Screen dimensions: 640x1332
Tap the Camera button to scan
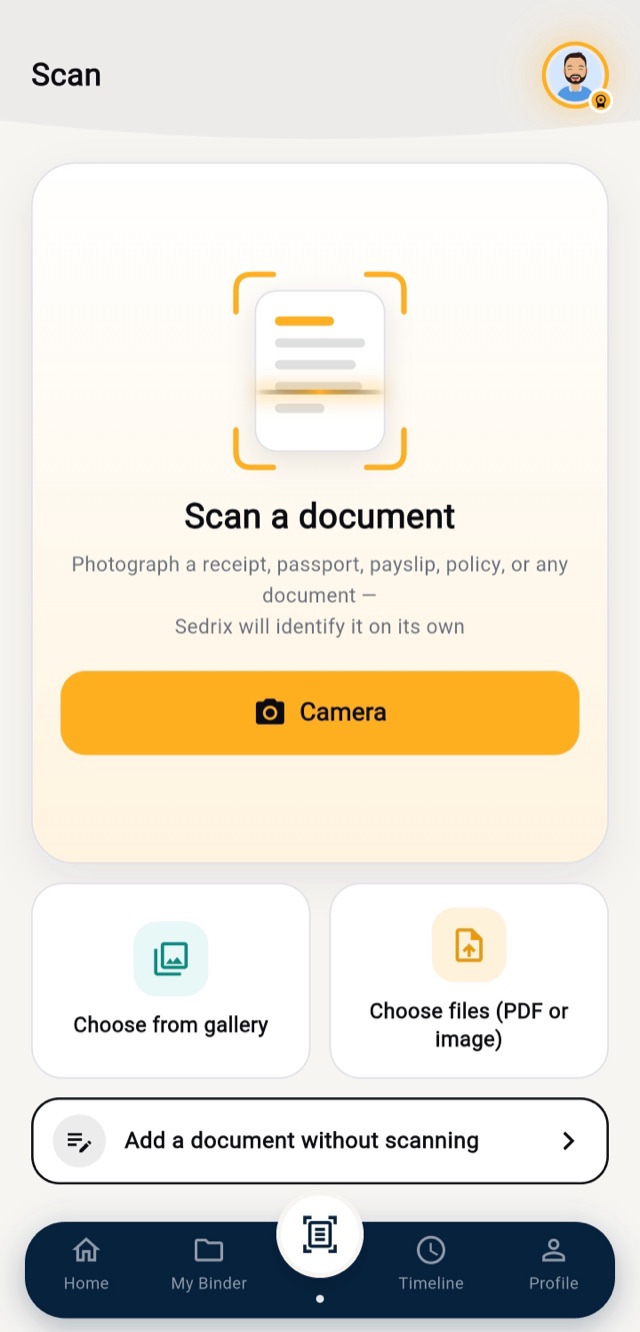click(x=320, y=712)
